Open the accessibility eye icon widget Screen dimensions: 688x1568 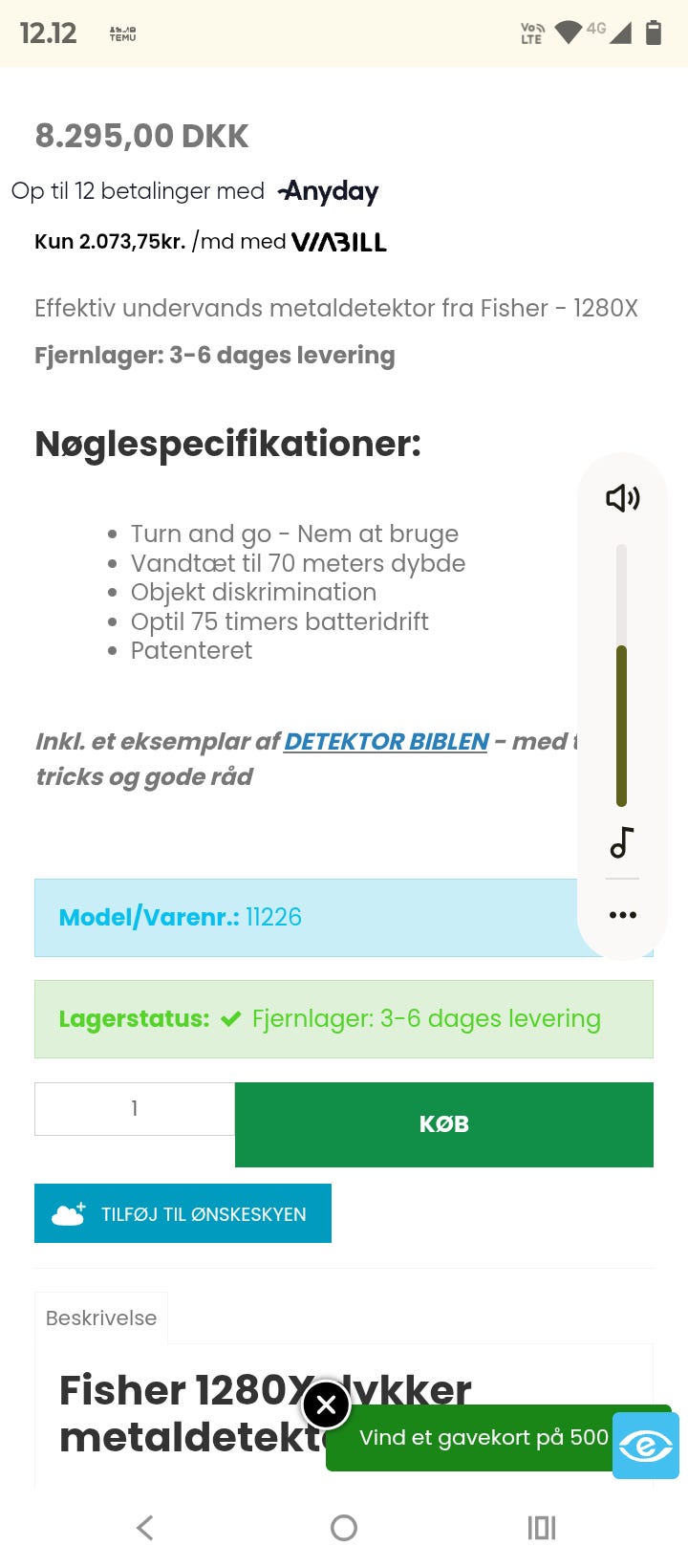click(x=646, y=1445)
